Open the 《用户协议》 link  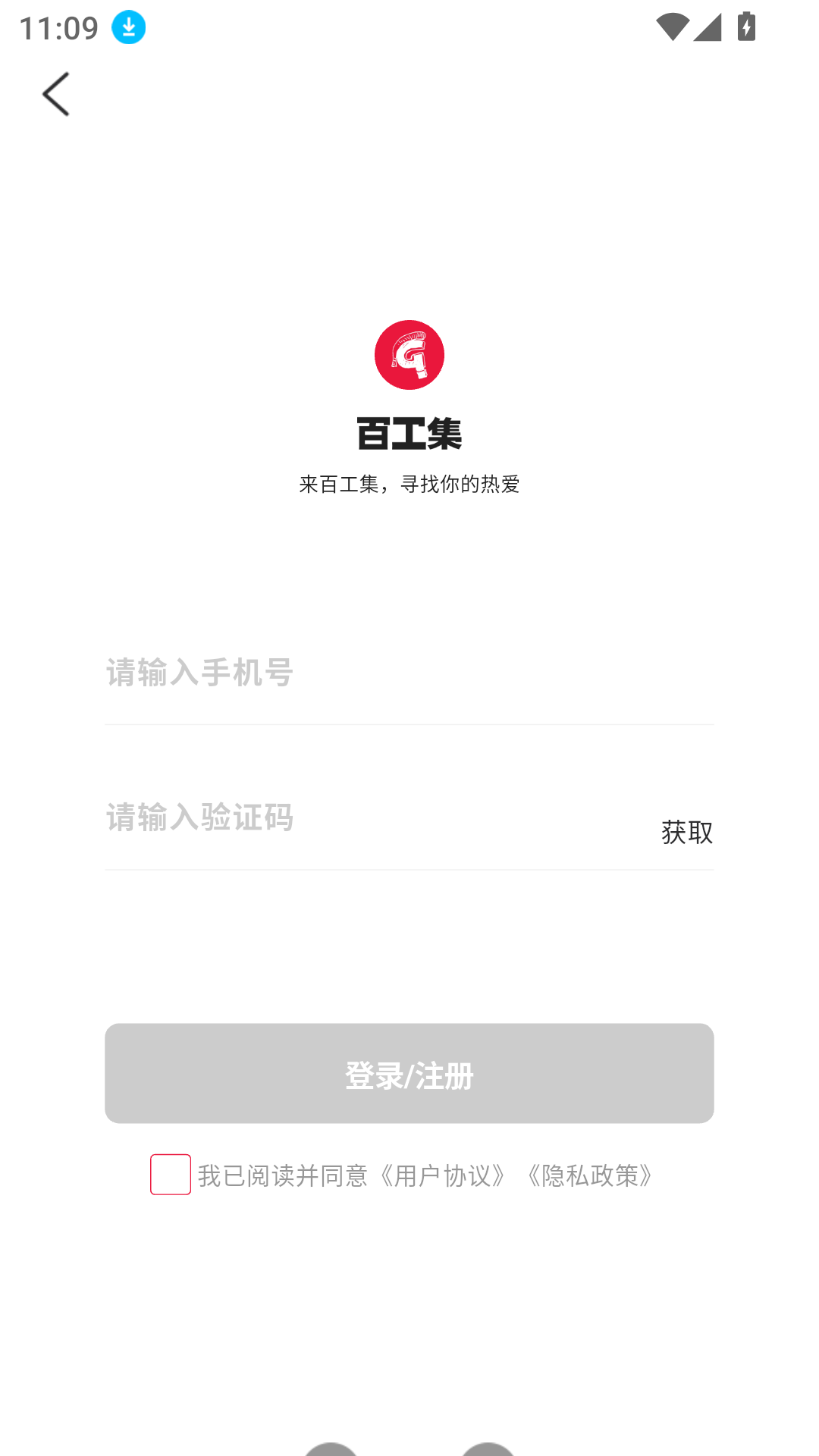point(444,1176)
